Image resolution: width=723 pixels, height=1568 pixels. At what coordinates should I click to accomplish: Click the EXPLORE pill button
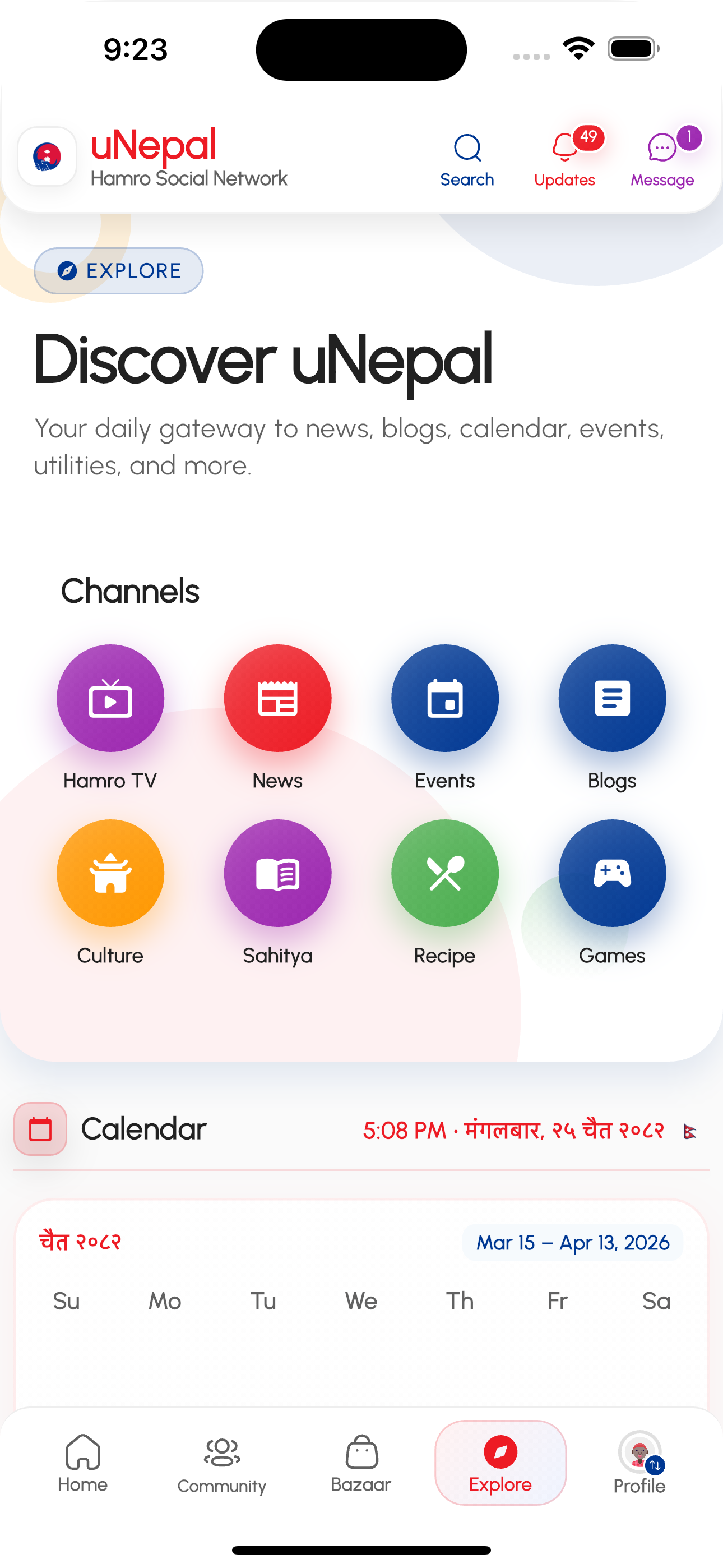click(118, 270)
